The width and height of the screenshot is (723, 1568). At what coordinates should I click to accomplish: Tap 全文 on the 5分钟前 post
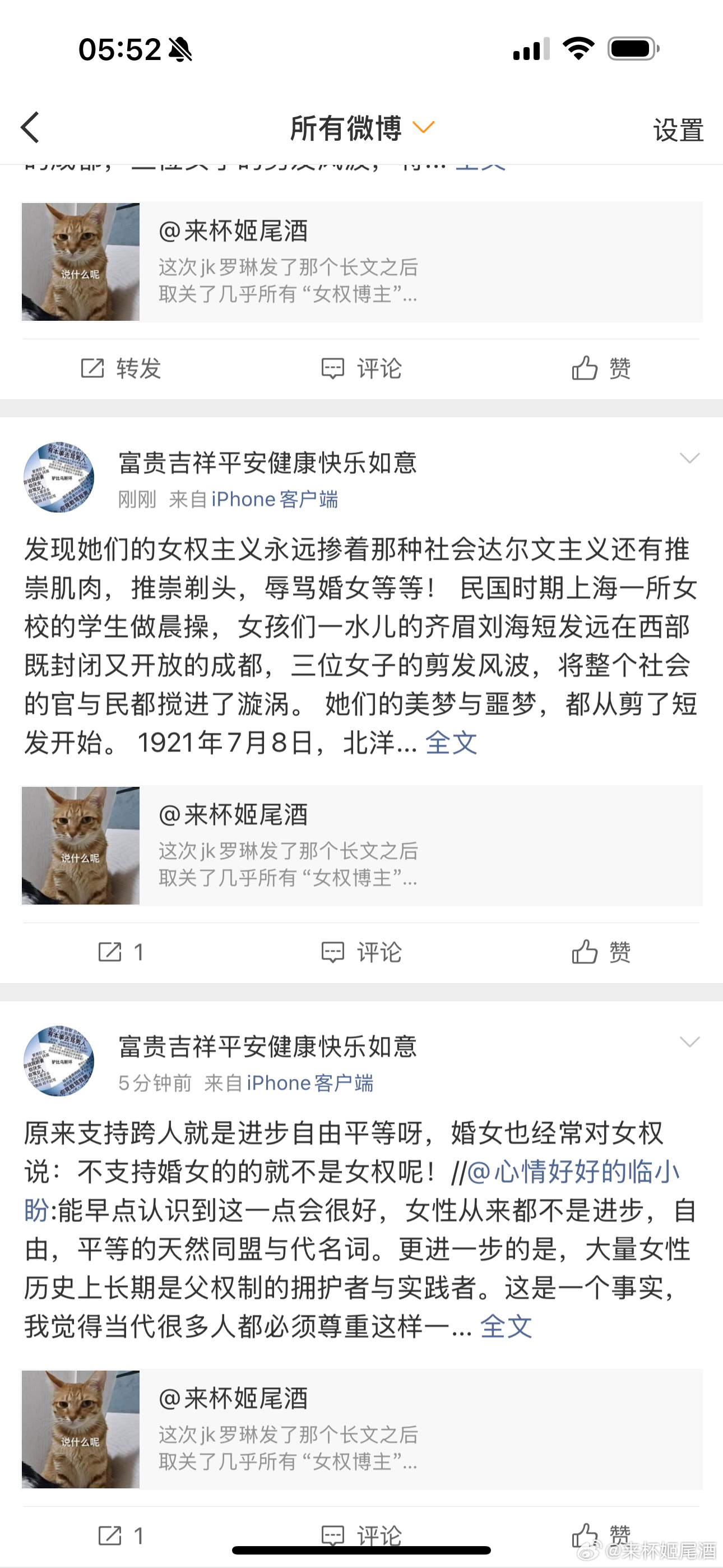(x=506, y=1326)
